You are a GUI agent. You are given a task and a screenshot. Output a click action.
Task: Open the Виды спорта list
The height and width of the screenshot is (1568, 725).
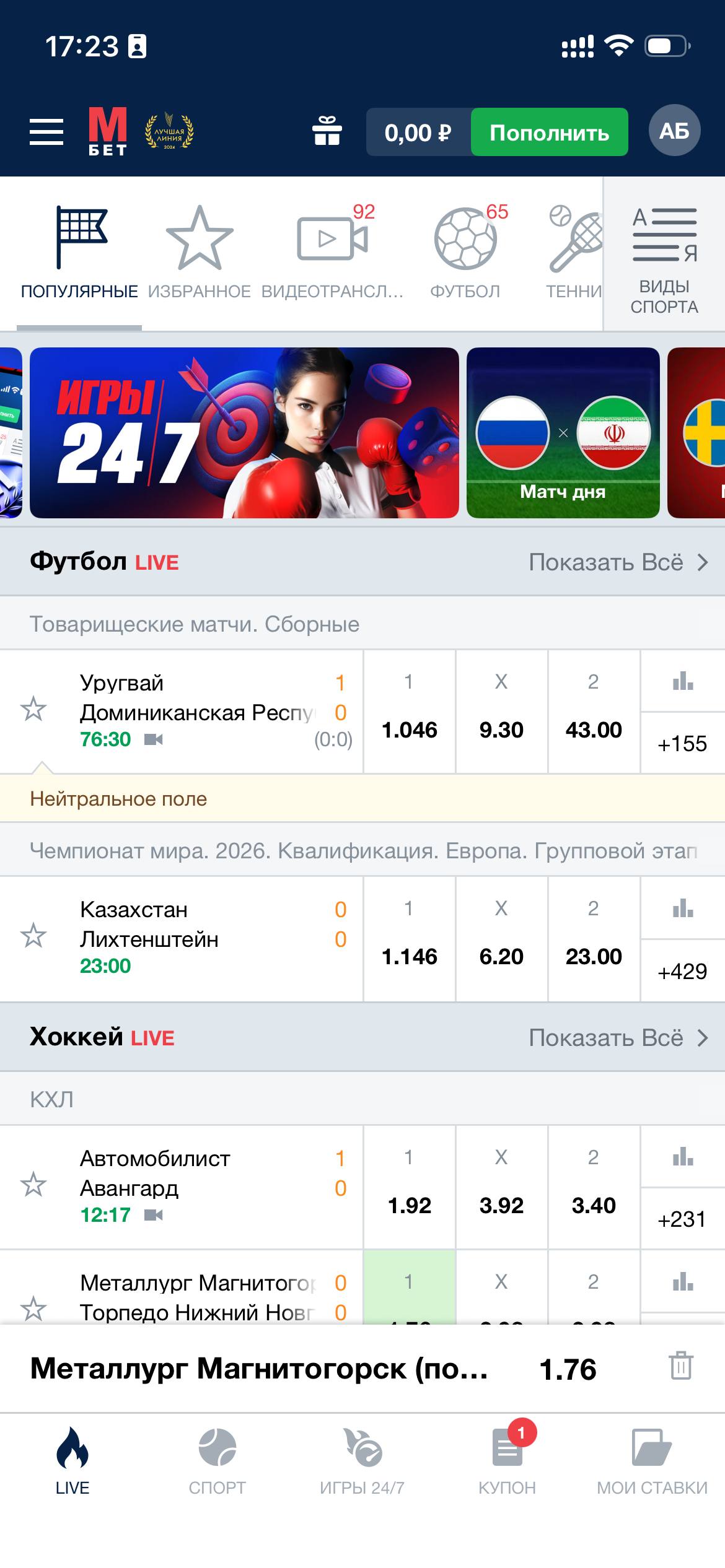click(x=664, y=260)
